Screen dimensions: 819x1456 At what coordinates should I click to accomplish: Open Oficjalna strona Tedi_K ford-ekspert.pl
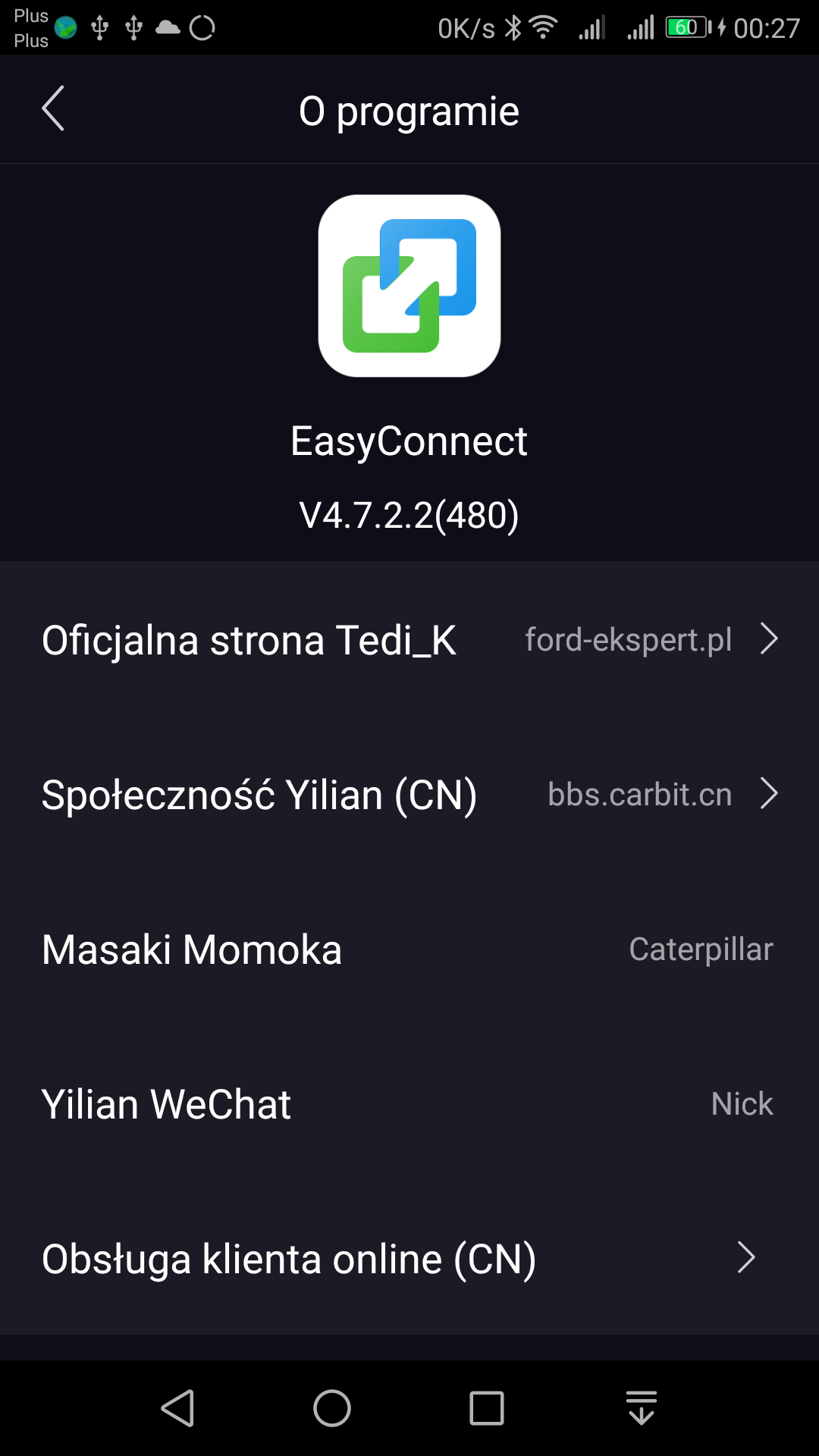point(409,640)
